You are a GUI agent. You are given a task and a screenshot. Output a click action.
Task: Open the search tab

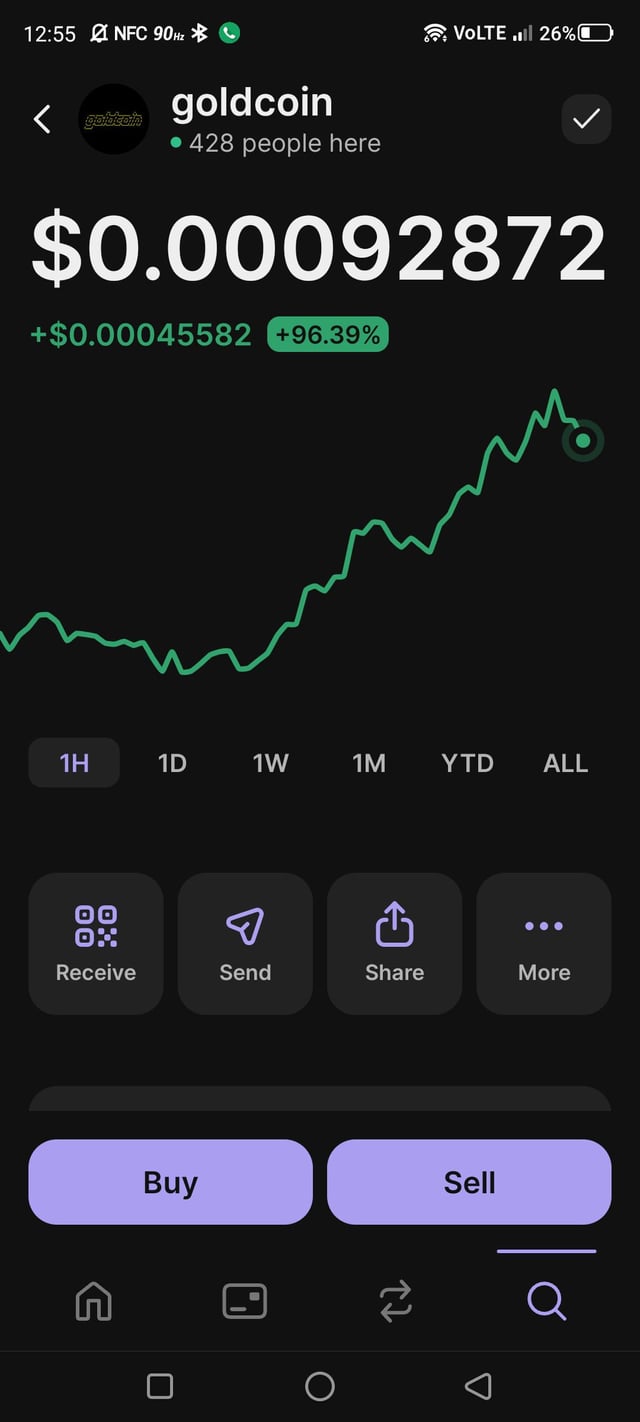tap(546, 1301)
